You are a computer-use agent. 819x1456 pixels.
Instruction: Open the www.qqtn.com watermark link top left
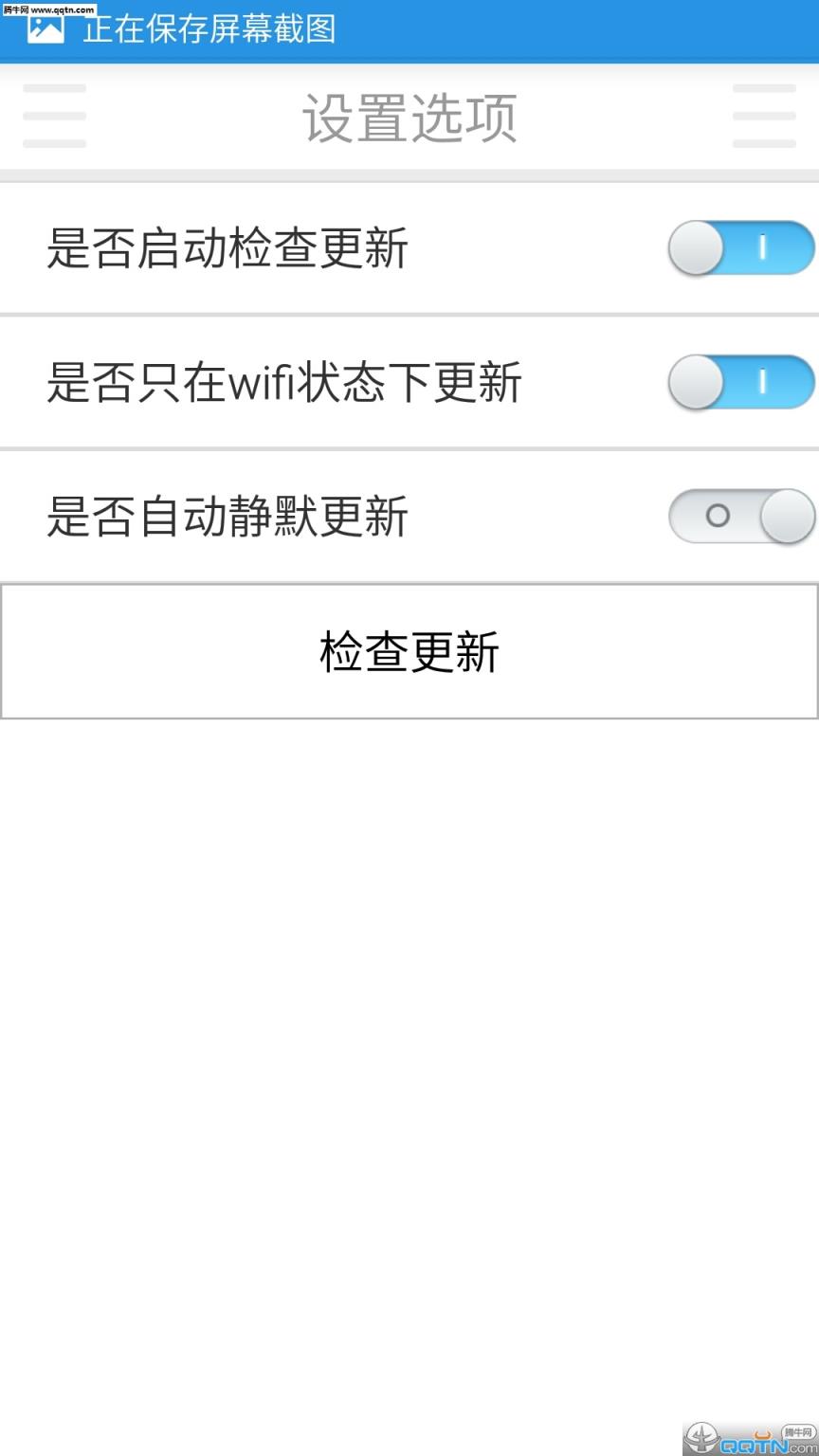click(47, 9)
